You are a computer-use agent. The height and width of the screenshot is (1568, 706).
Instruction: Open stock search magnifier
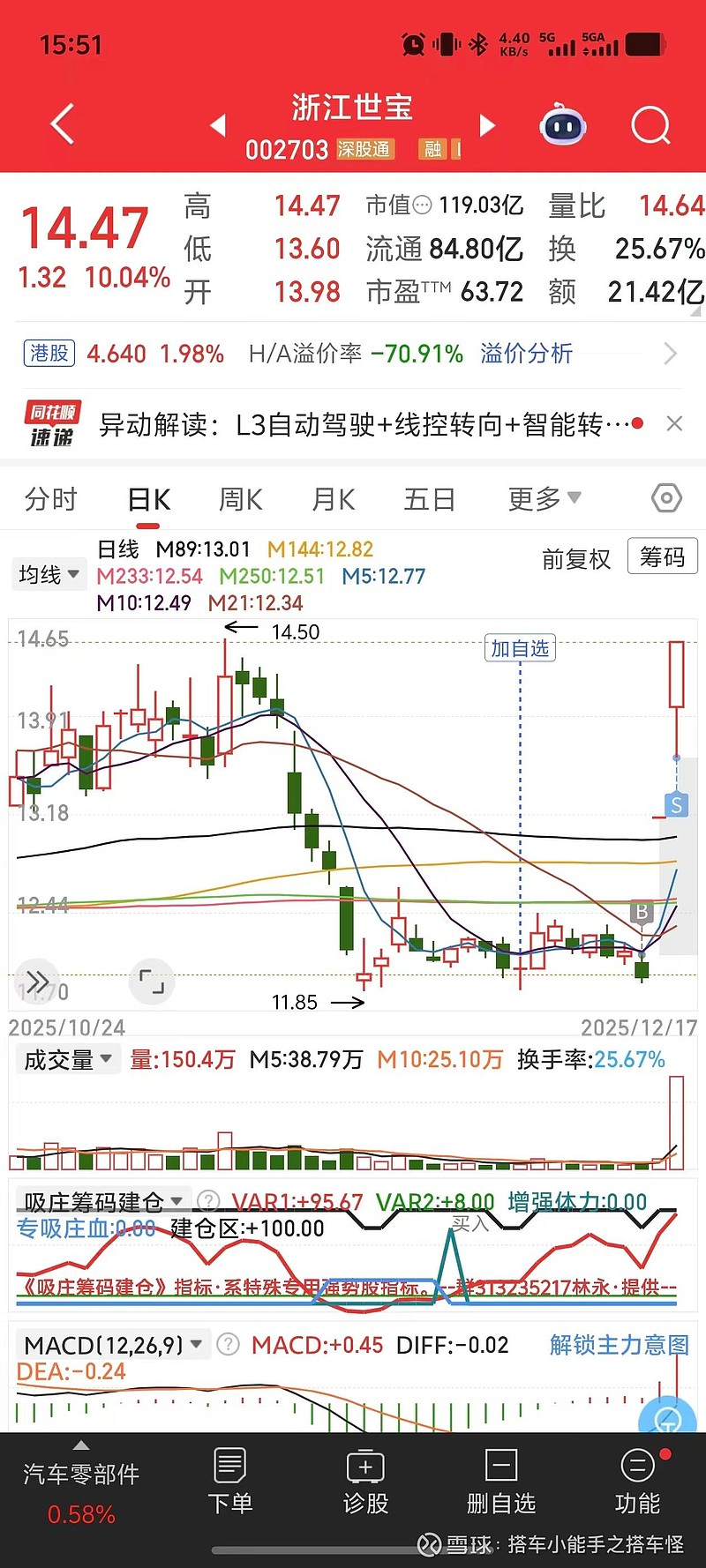click(651, 125)
